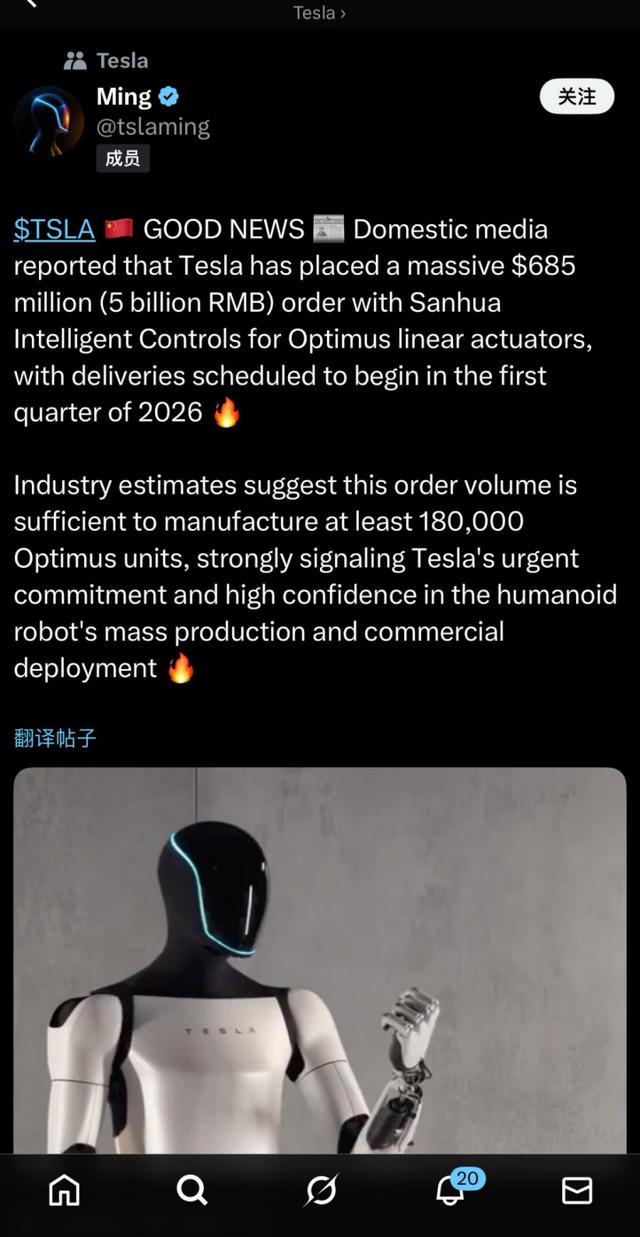
Task: Follow Ming with the 关注 button
Action: click(x=576, y=97)
